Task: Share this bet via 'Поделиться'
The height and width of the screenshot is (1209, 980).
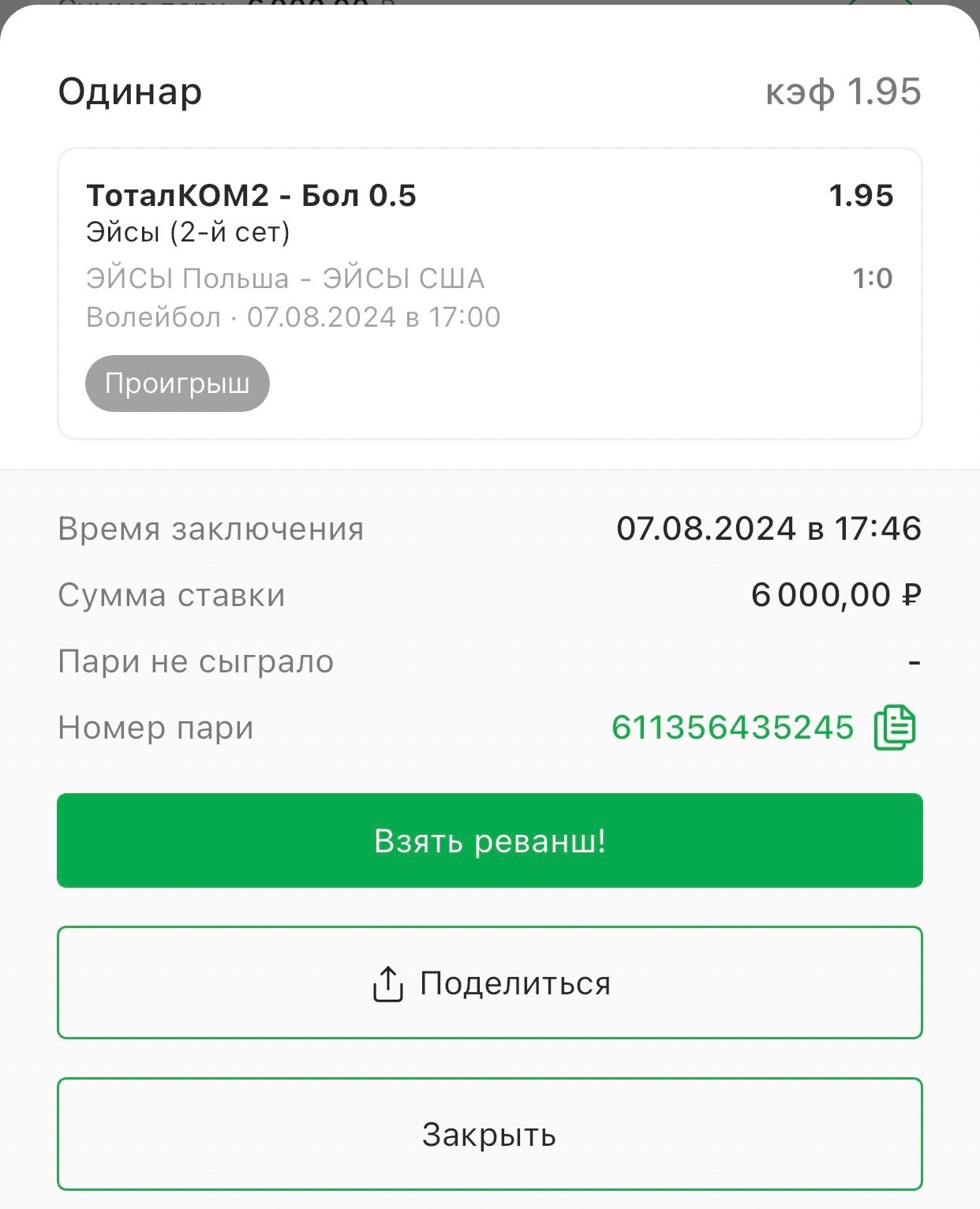Action: click(x=489, y=983)
